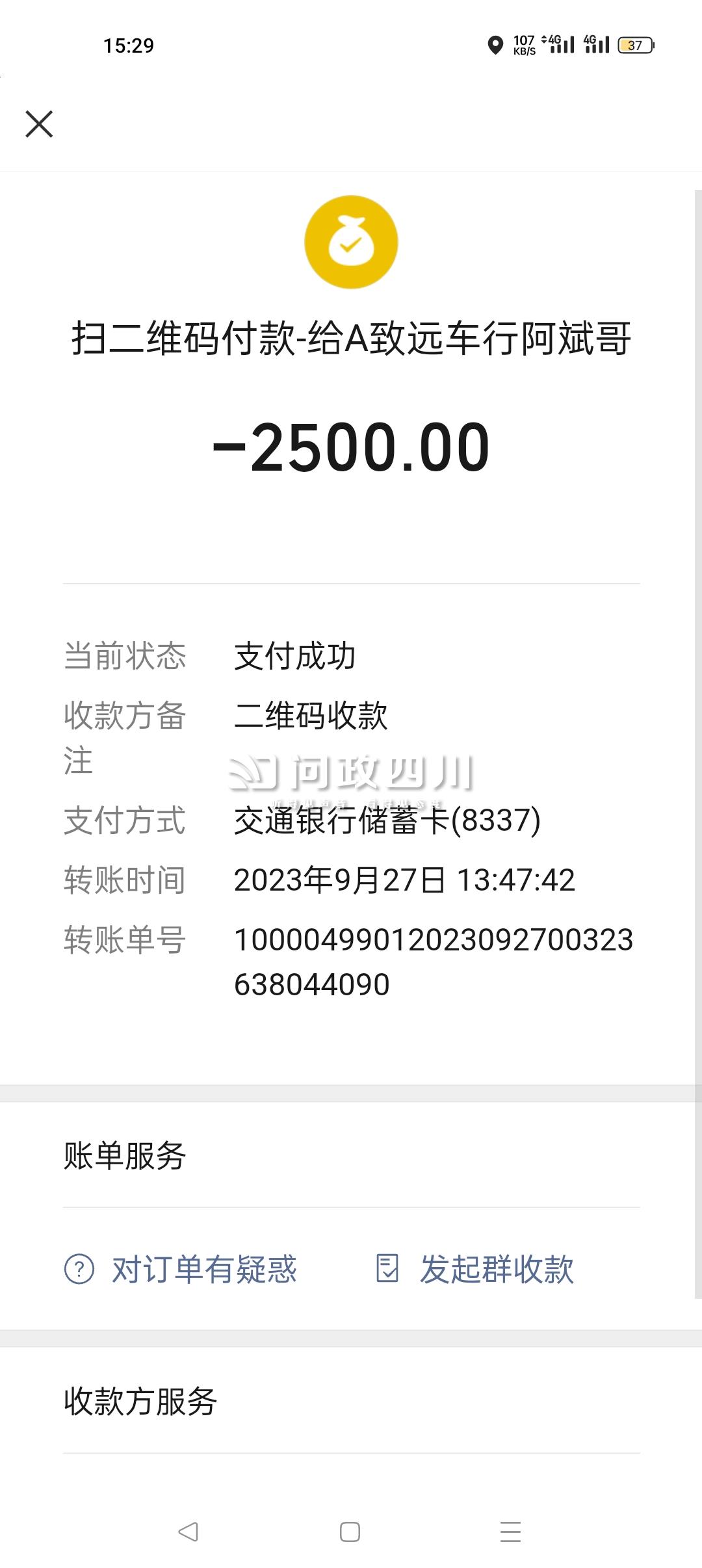
Task: Start 发起群收款 group collection
Action: [475, 1268]
